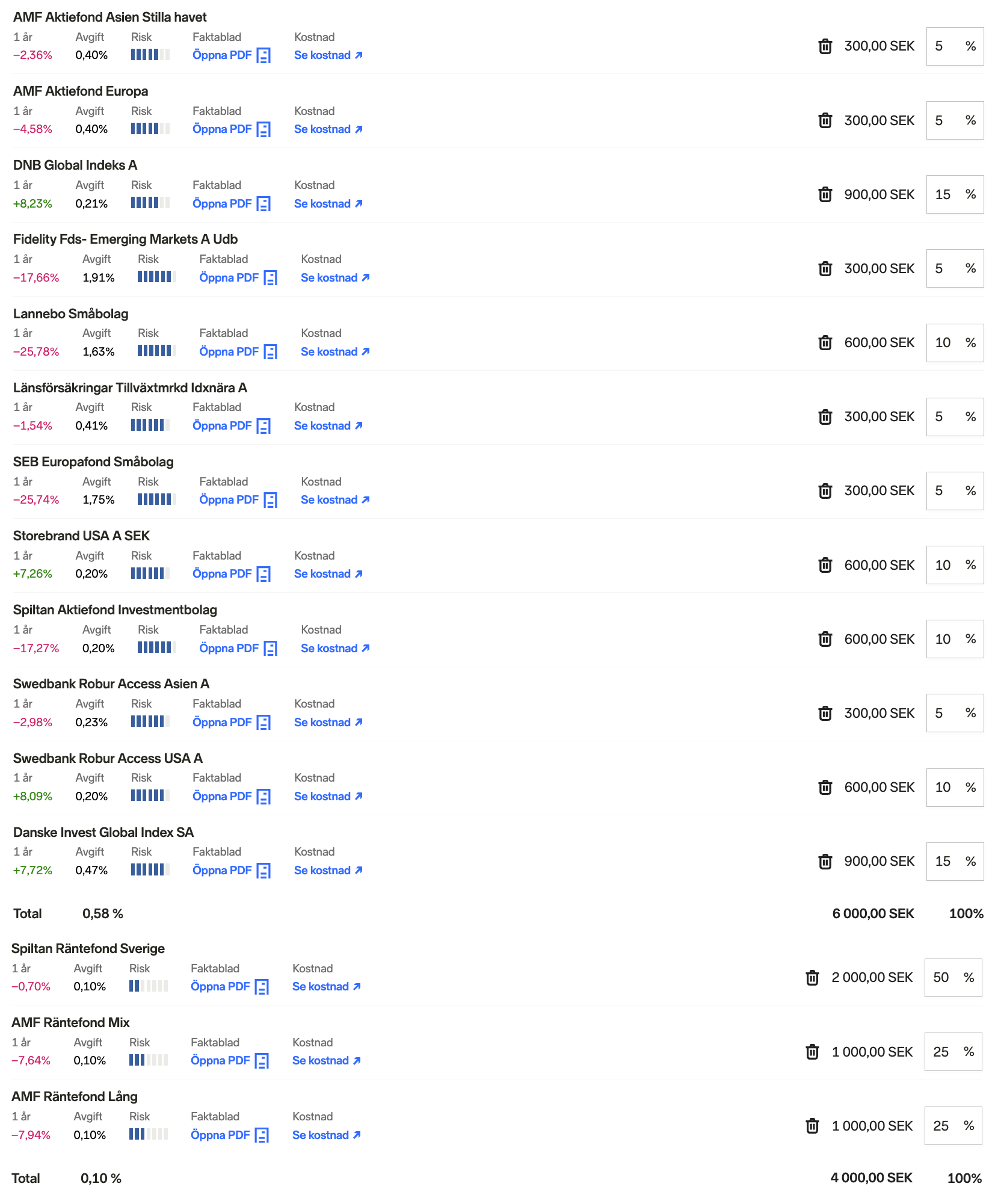This screenshot has width=995, height=1204.
Task: Delete AMF Aktiefond Asien Stilla havet fund
Action: pos(825,46)
